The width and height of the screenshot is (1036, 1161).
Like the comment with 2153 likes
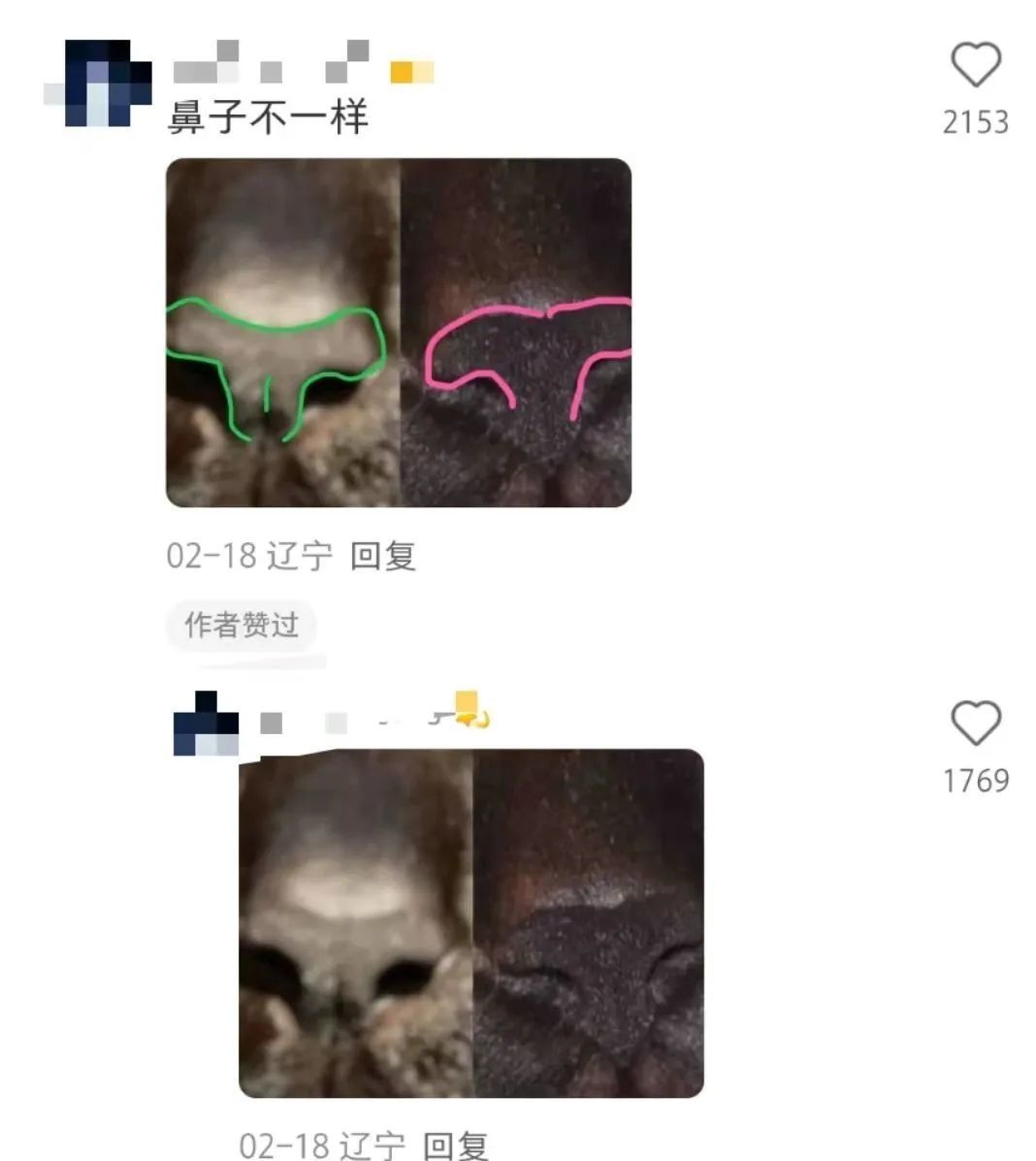coord(975,66)
